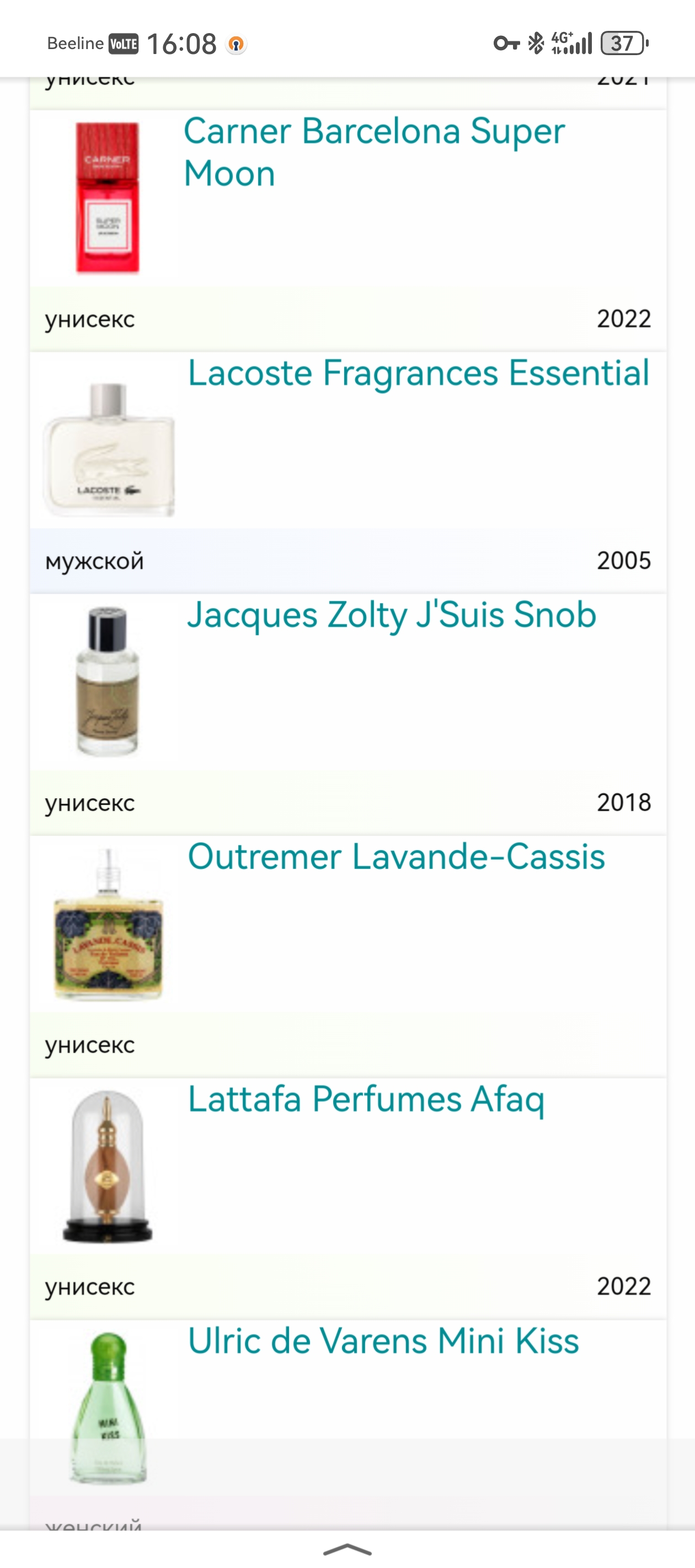This screenshot has width=695, height=1568.
Task: Tap the Lacoste Essential bottle image
Action: coord(109,449)
